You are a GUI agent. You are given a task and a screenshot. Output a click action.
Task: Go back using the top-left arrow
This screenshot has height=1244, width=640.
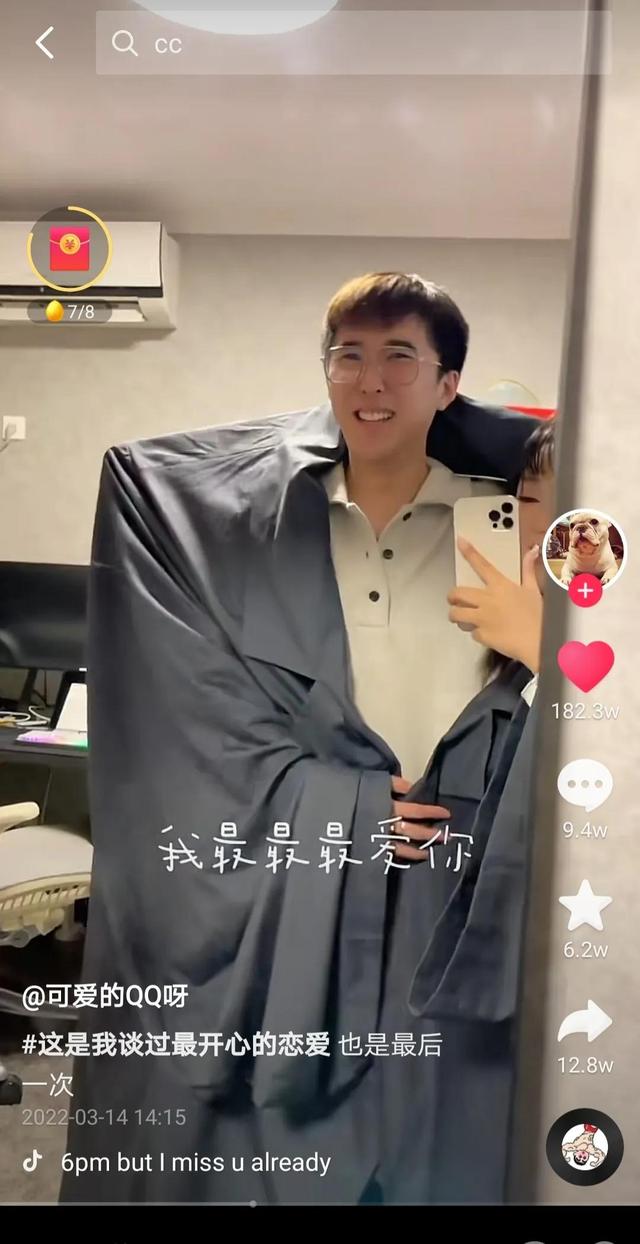pyautogui.click(x=44, y=43)
